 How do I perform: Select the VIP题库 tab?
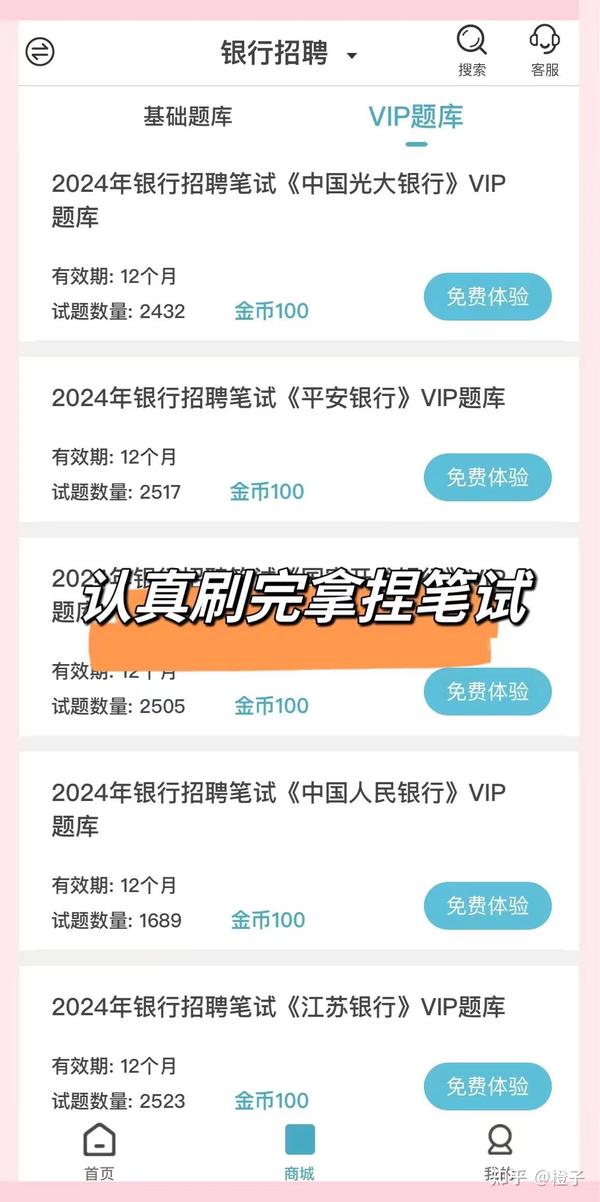click(x=416, y=116)
